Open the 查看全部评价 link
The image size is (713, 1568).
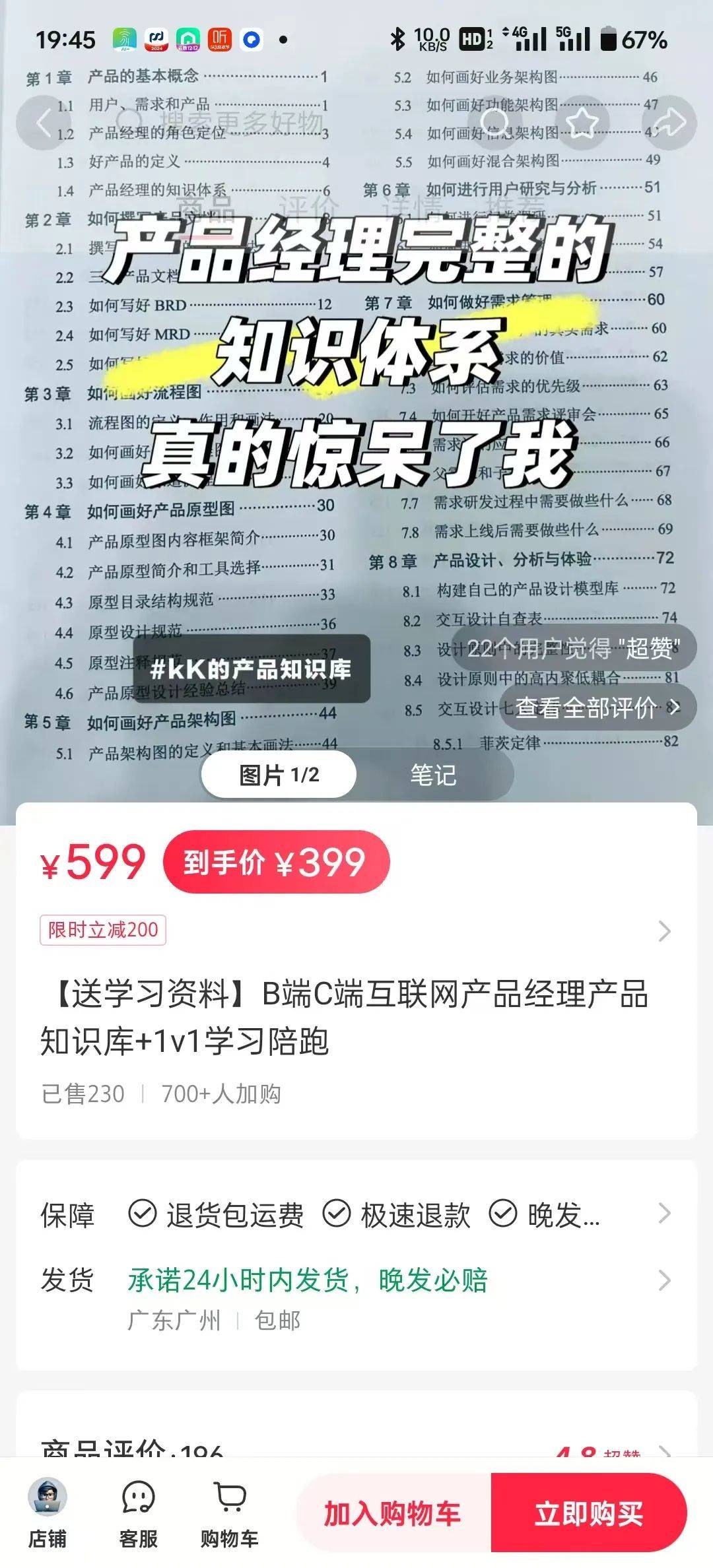point(597,707)
